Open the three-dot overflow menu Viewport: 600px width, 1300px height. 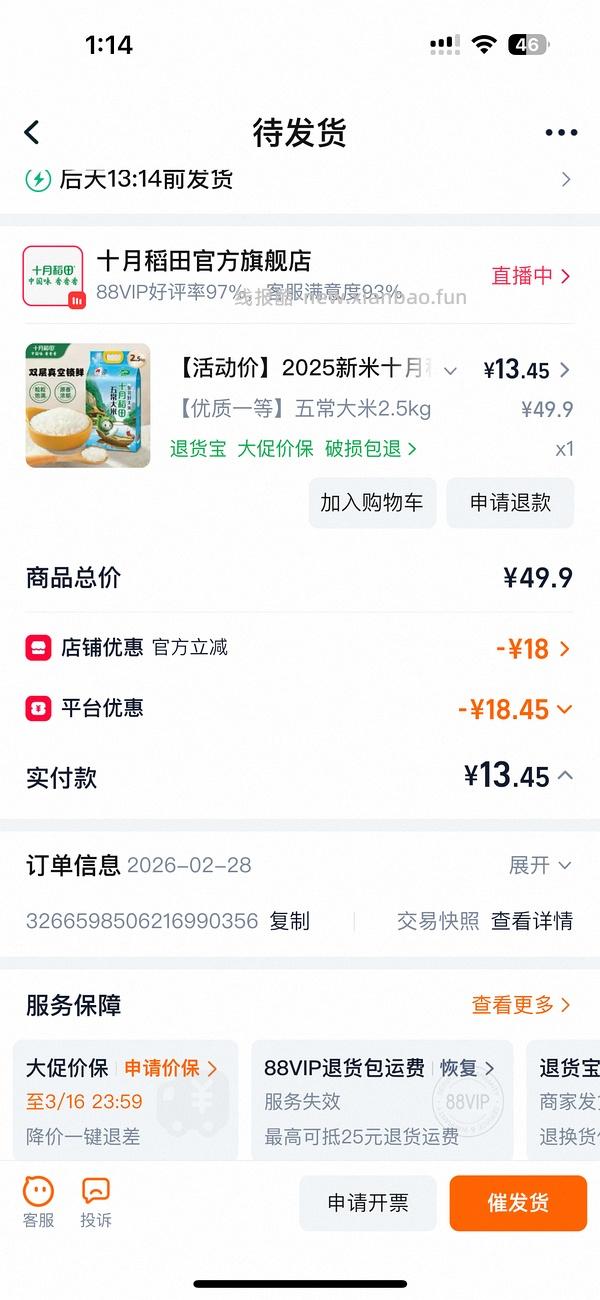click(561, 133)
